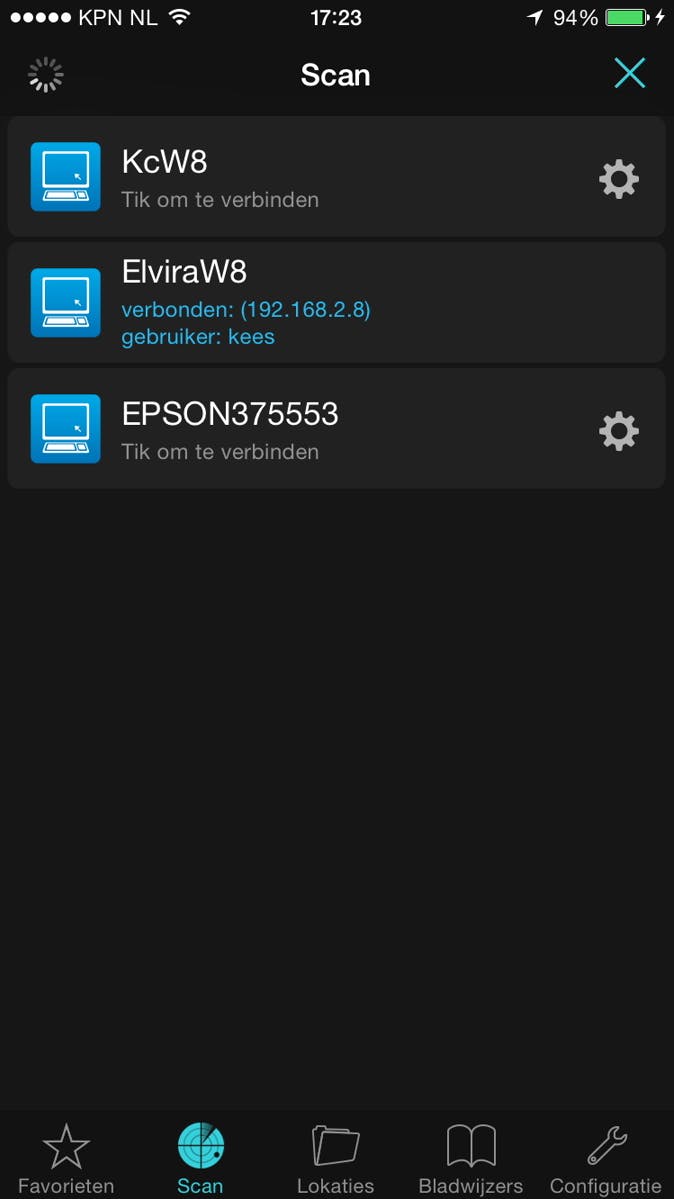Open the Bladwijzers tab
674x1199 pixels.
(x=470, y=1158)
